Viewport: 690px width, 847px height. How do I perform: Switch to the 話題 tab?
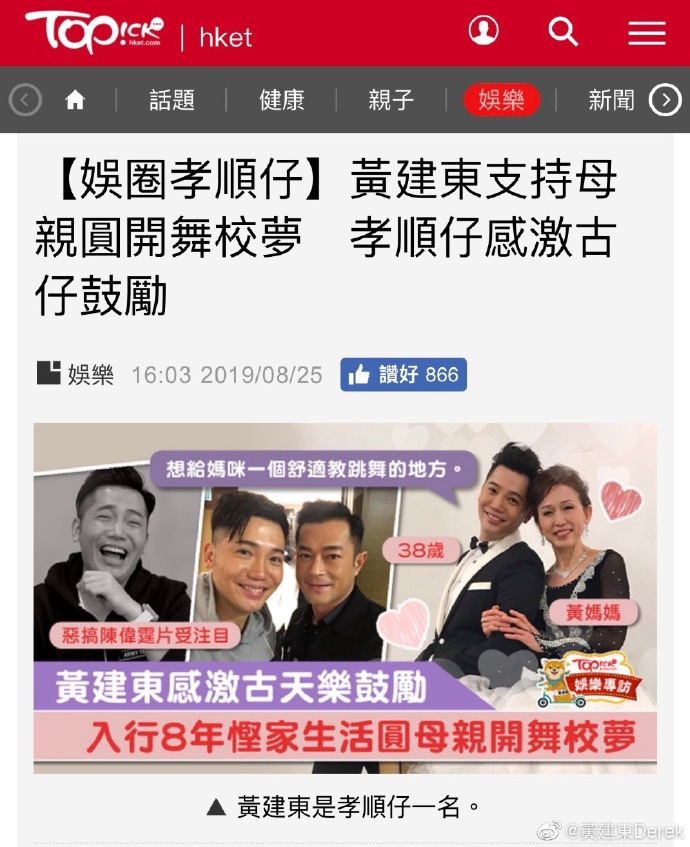tap(171, 100)
